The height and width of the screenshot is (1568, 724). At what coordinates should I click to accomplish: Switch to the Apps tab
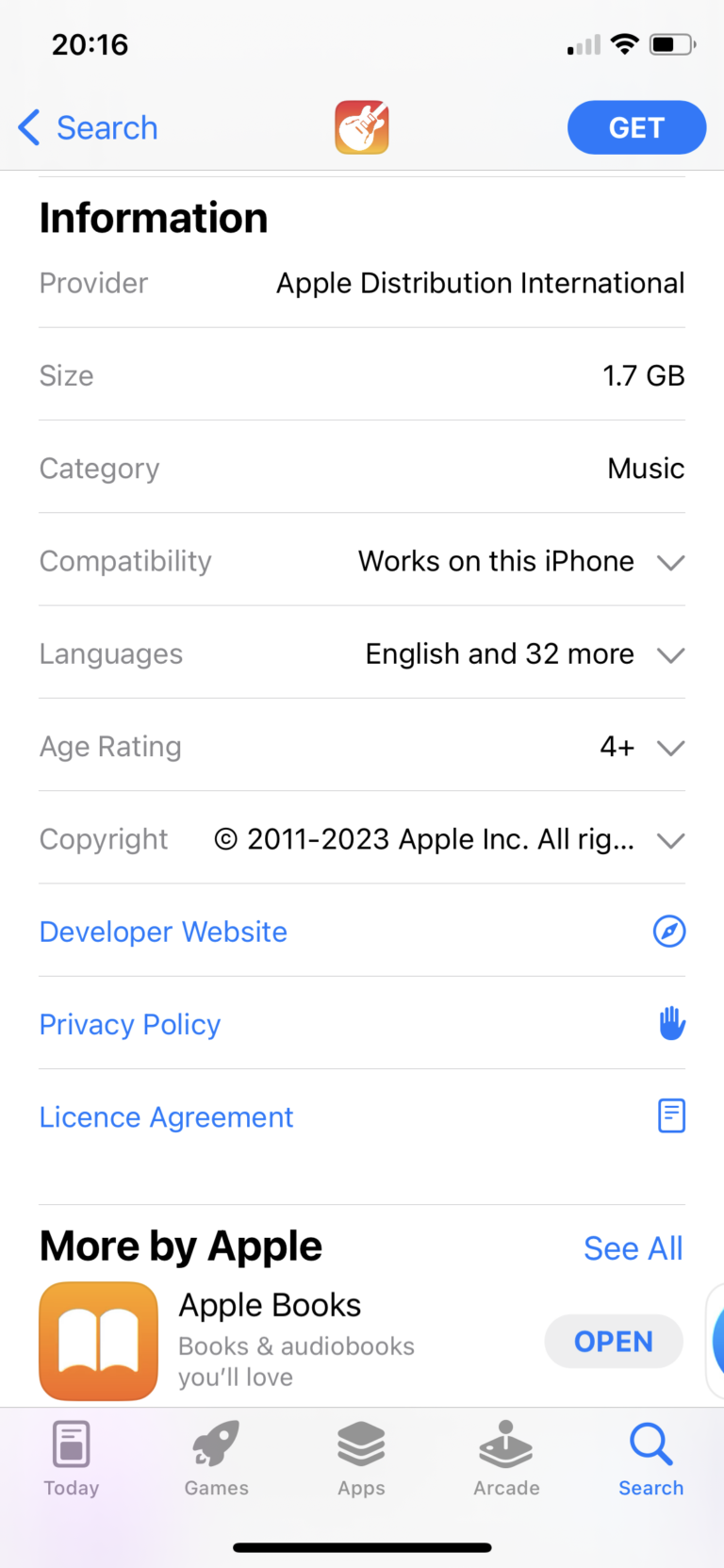pos(361,1459)
